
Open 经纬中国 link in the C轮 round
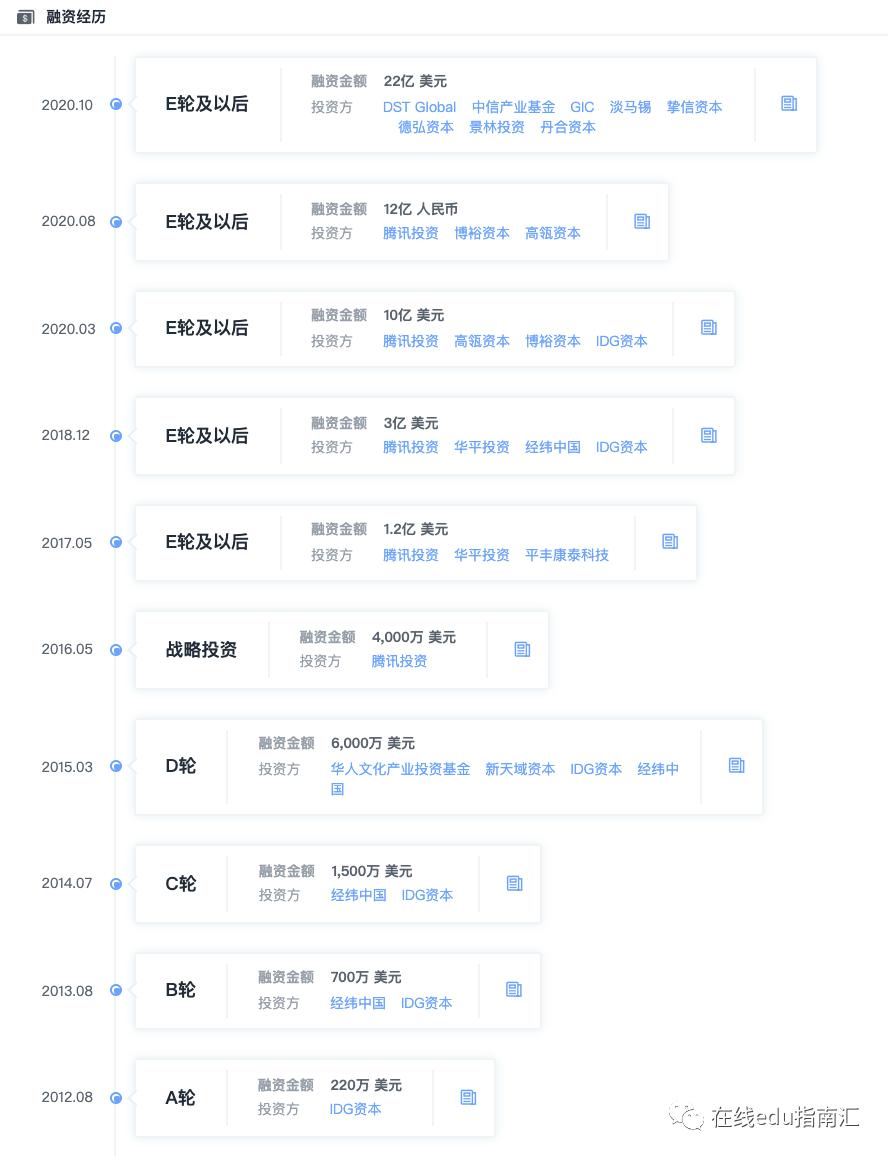pyautogui.click(x=358, y=895)
